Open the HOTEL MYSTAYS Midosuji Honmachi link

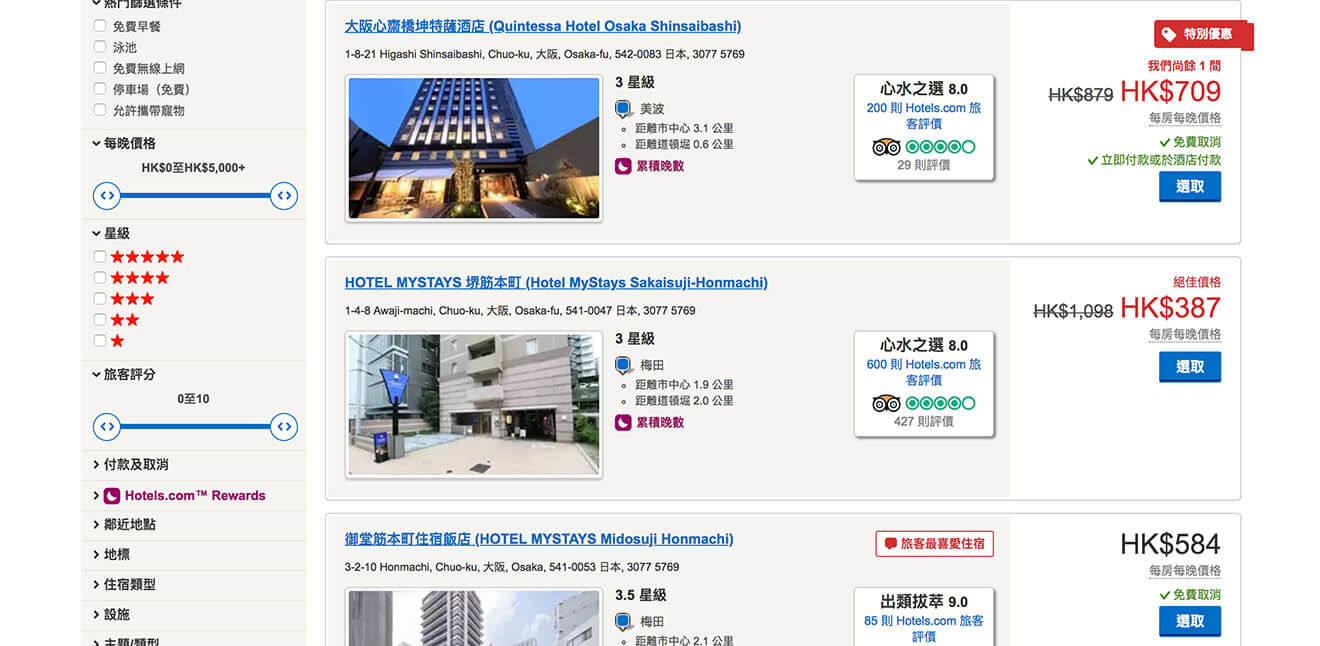click(539, 539)
